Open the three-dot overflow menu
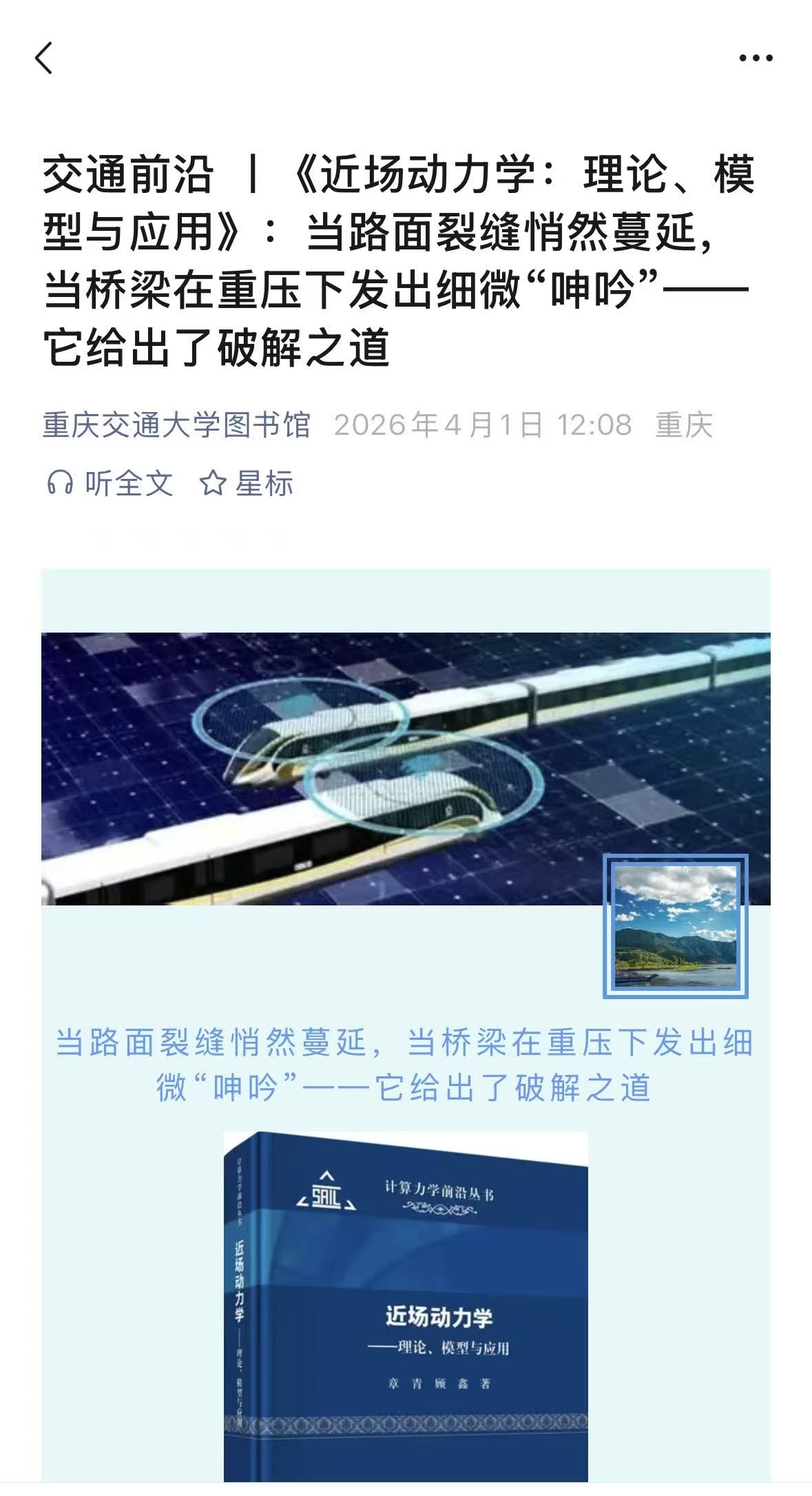Viewport: 812px width, 1496px height. point(756,59)
